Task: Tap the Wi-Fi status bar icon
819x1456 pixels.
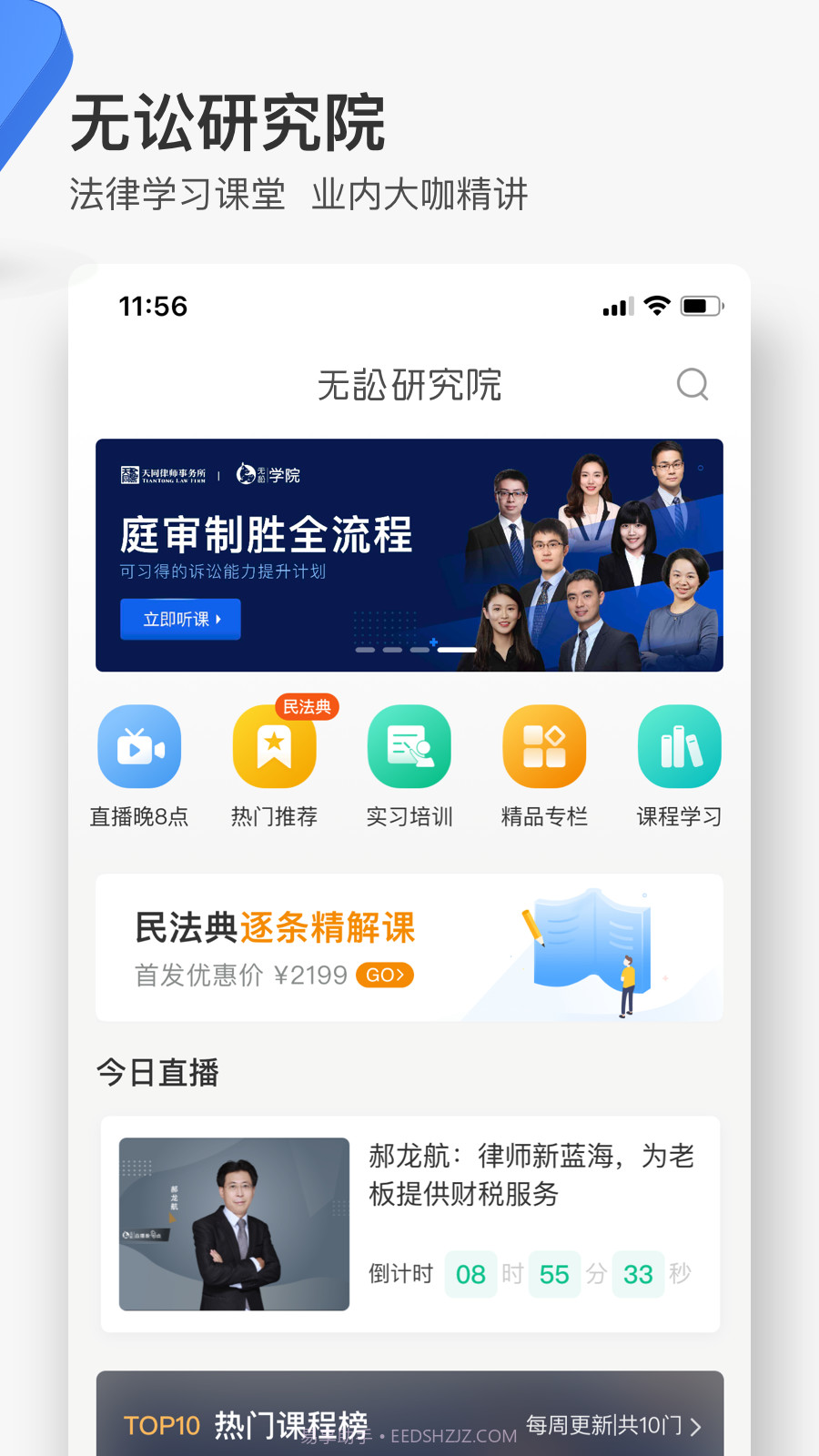Action: [x=658, y=307]
